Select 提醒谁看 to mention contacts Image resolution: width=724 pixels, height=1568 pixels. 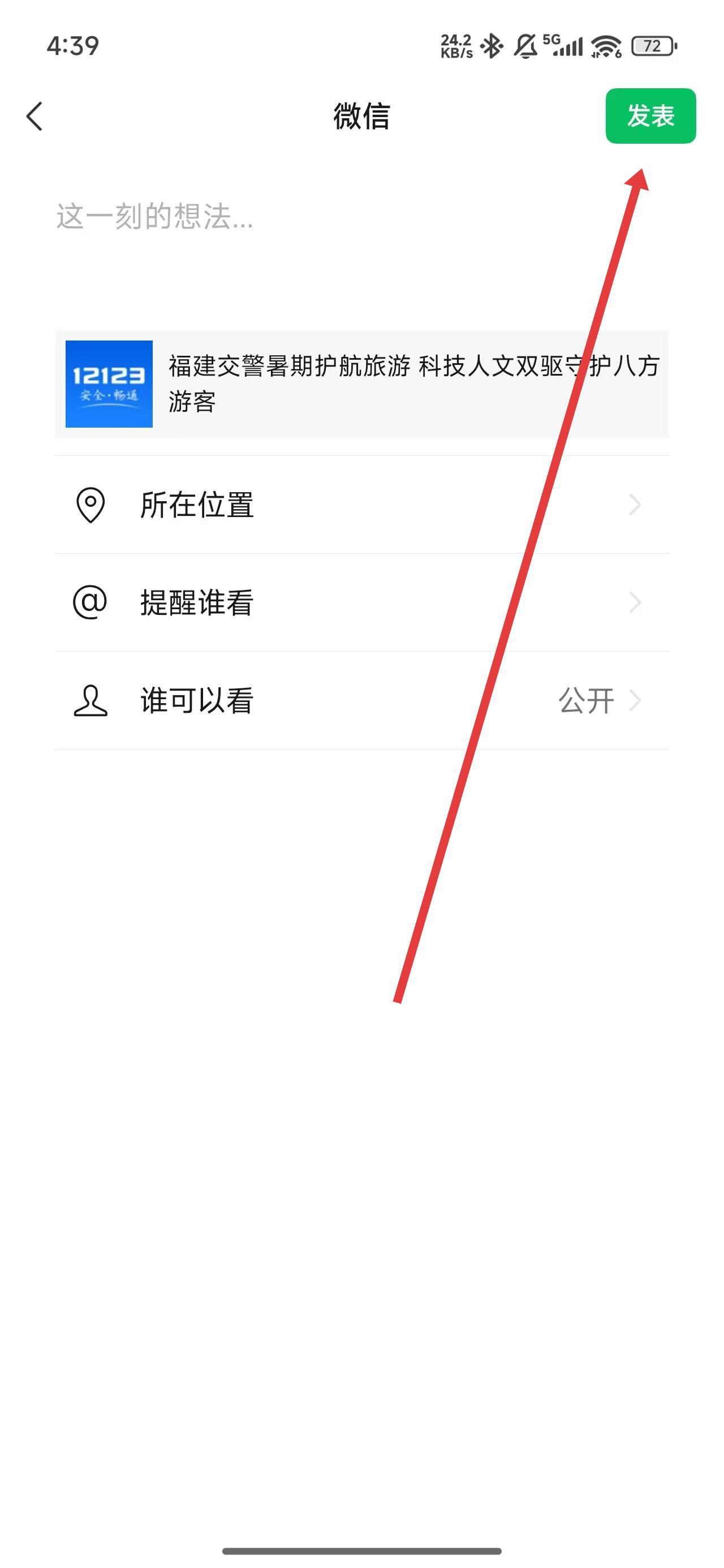[x=361, y=602]
